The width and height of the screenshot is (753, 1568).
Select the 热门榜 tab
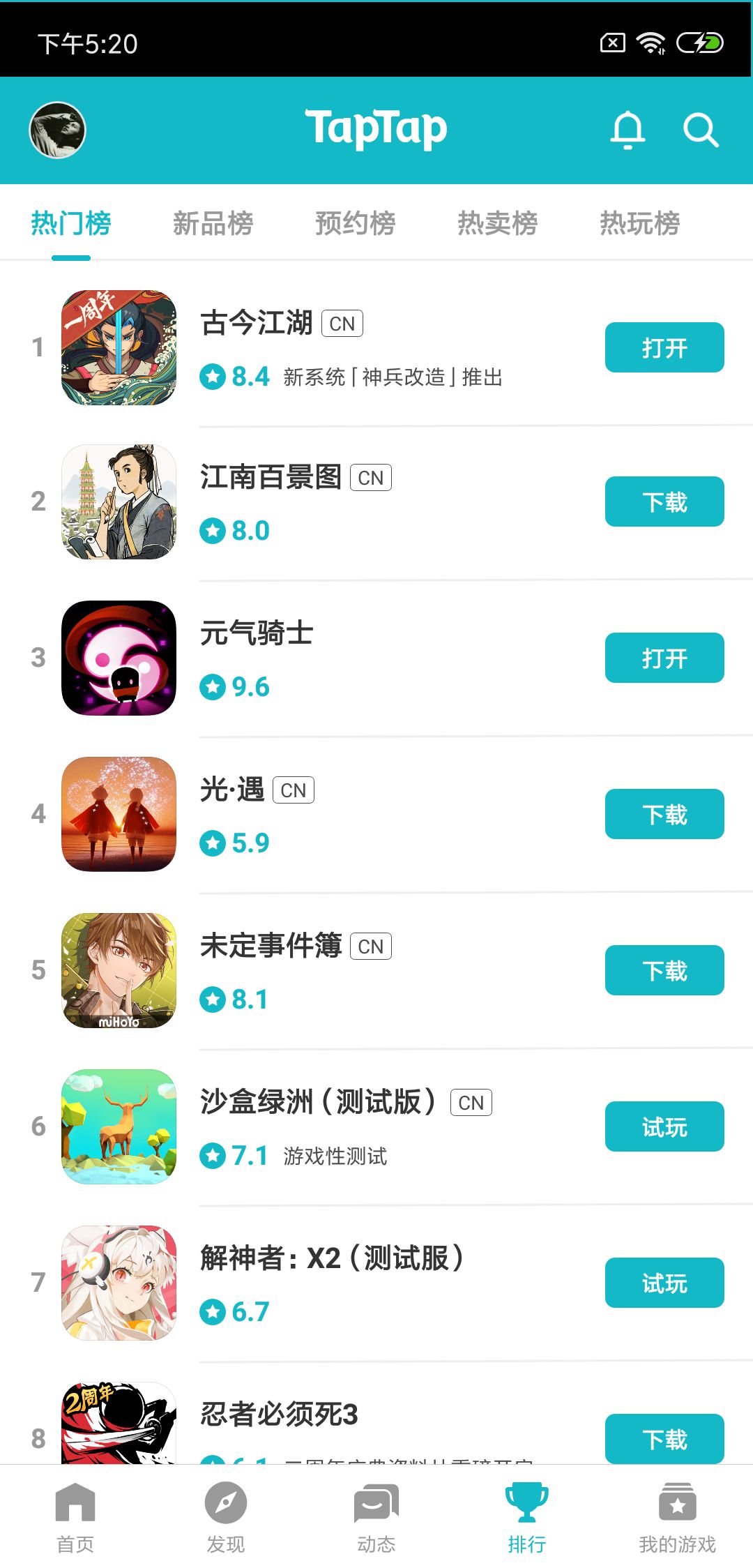tap(70, 223)
